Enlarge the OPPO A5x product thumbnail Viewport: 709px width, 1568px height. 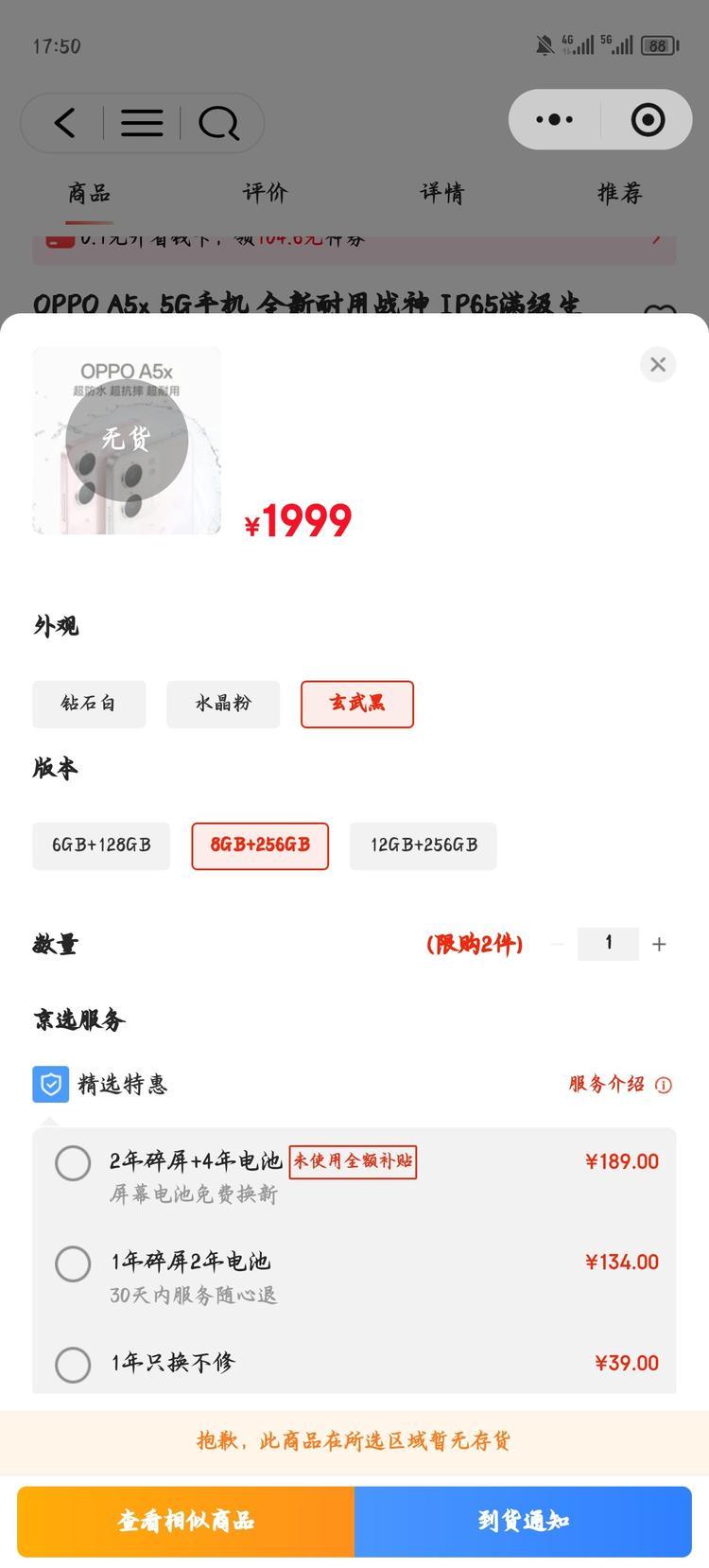click(127, 441)
